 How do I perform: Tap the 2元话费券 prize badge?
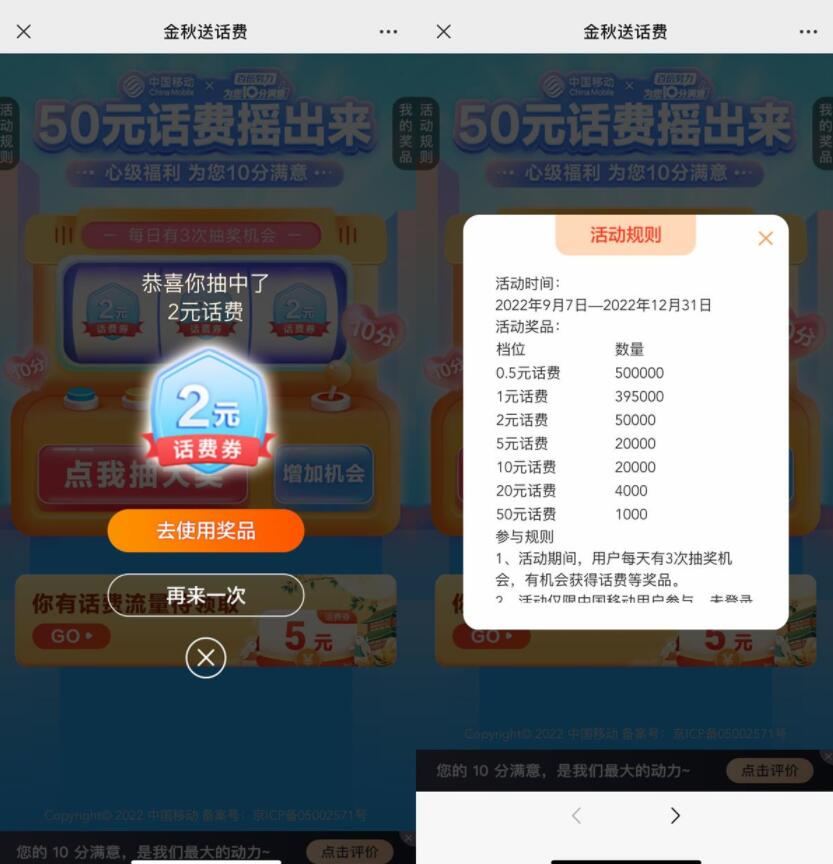(206, 410)
